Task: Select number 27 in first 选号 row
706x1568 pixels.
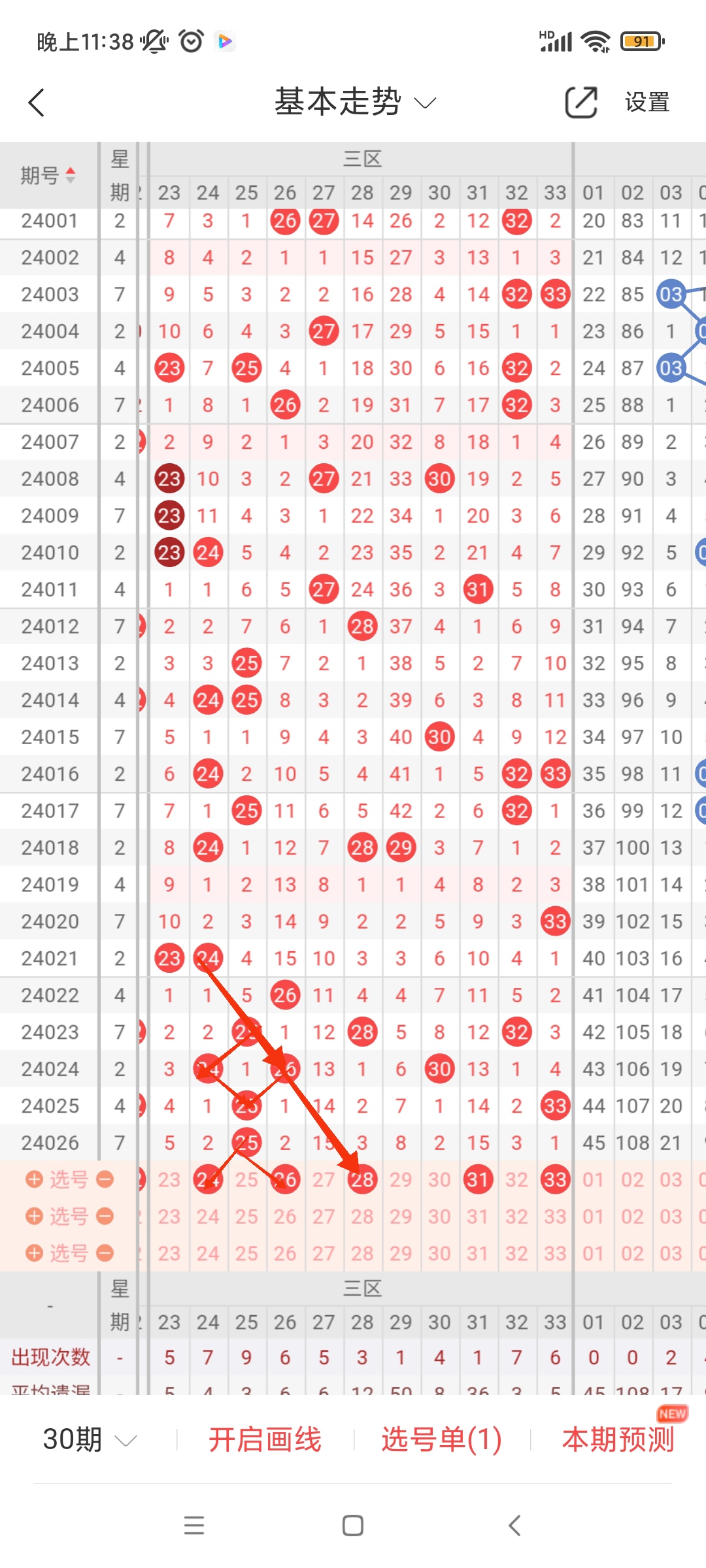Action: (324, 1179)
